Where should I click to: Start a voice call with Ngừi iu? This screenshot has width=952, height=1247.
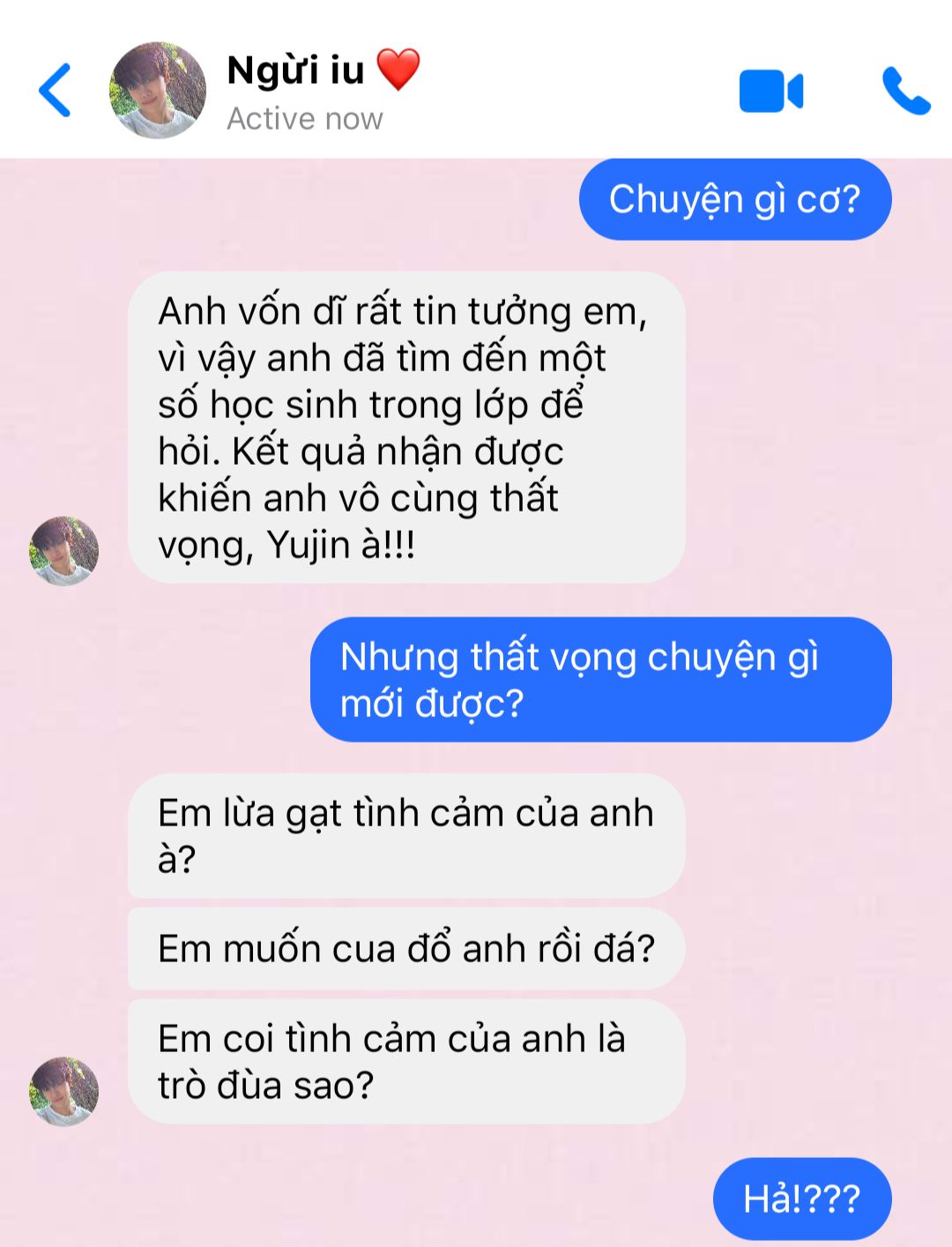[905, 91]
